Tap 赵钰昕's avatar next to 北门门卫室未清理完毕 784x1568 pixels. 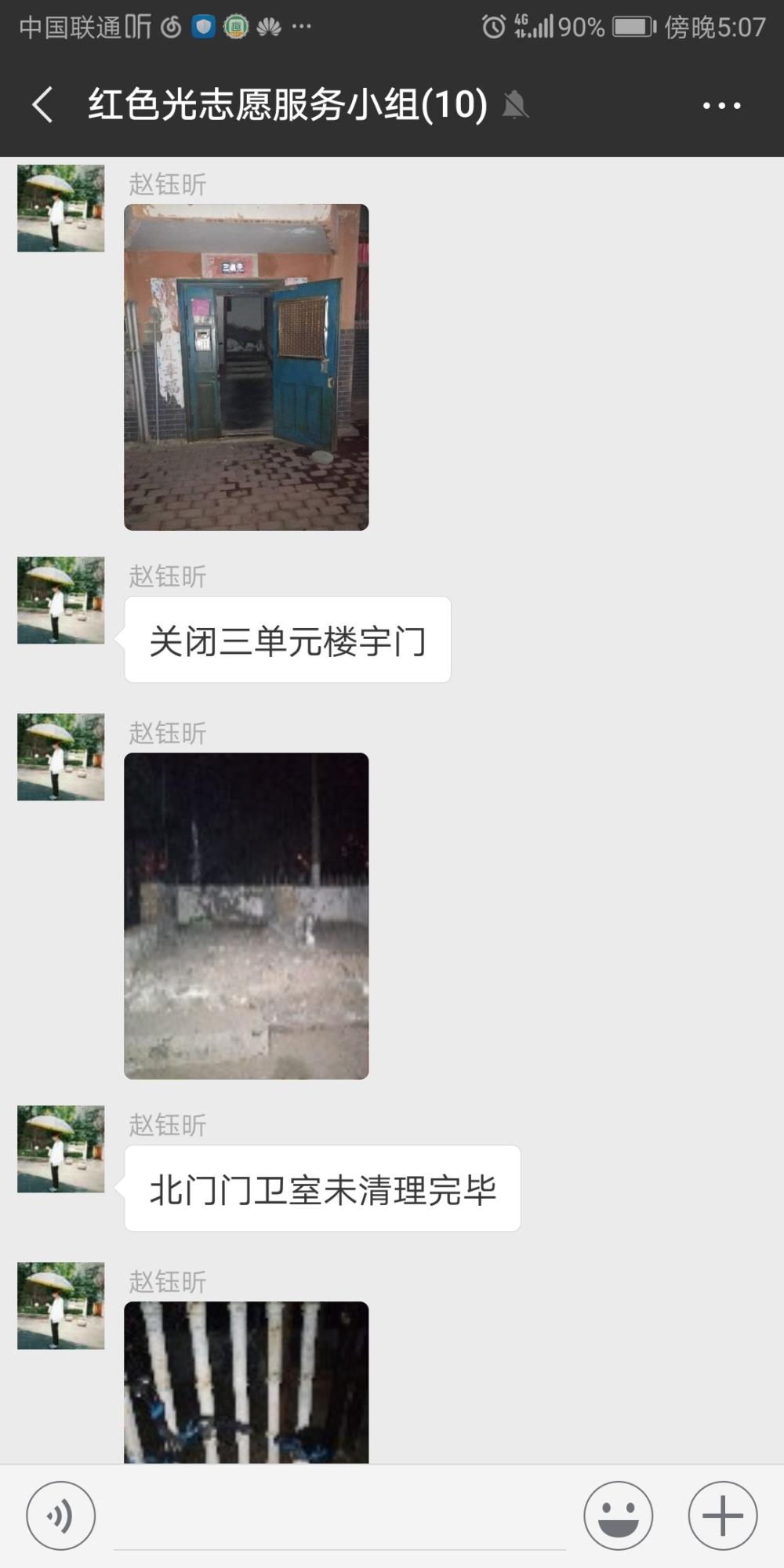point(61,1149)
